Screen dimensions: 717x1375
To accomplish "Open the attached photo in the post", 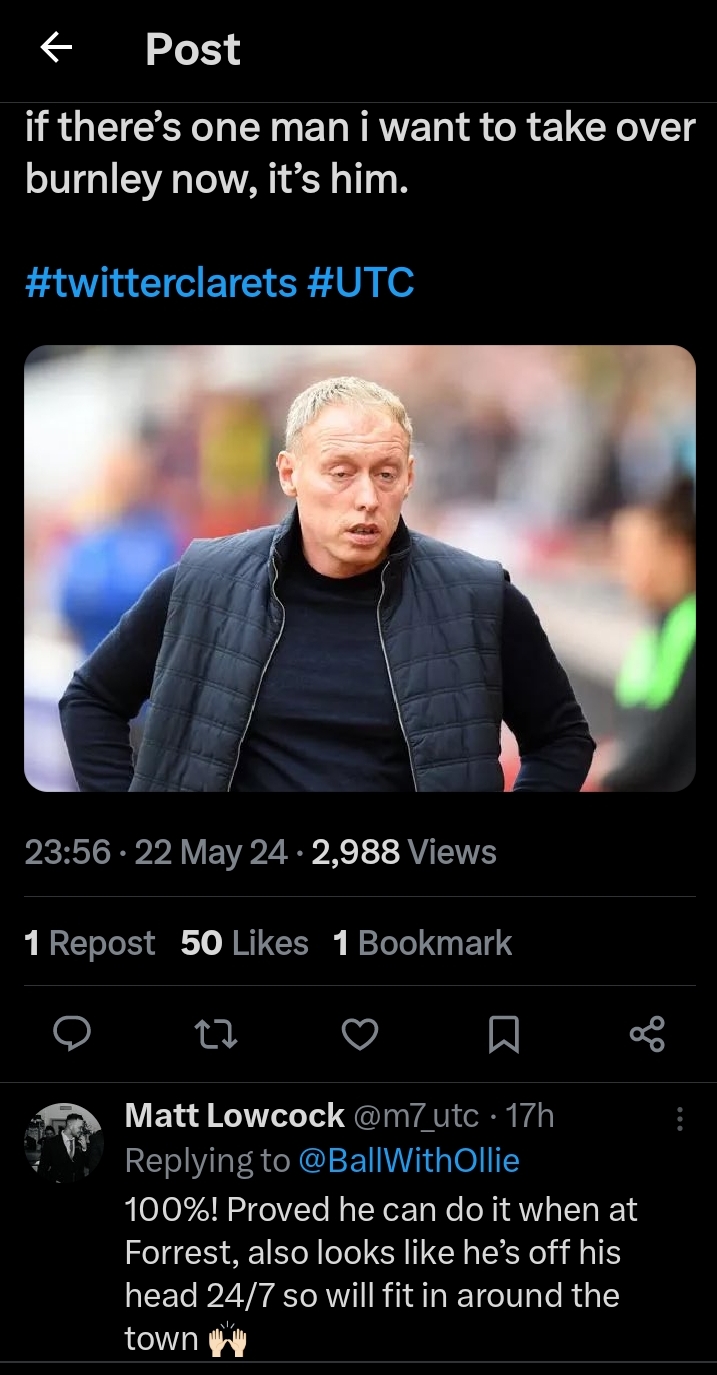I will pos(359,568).
